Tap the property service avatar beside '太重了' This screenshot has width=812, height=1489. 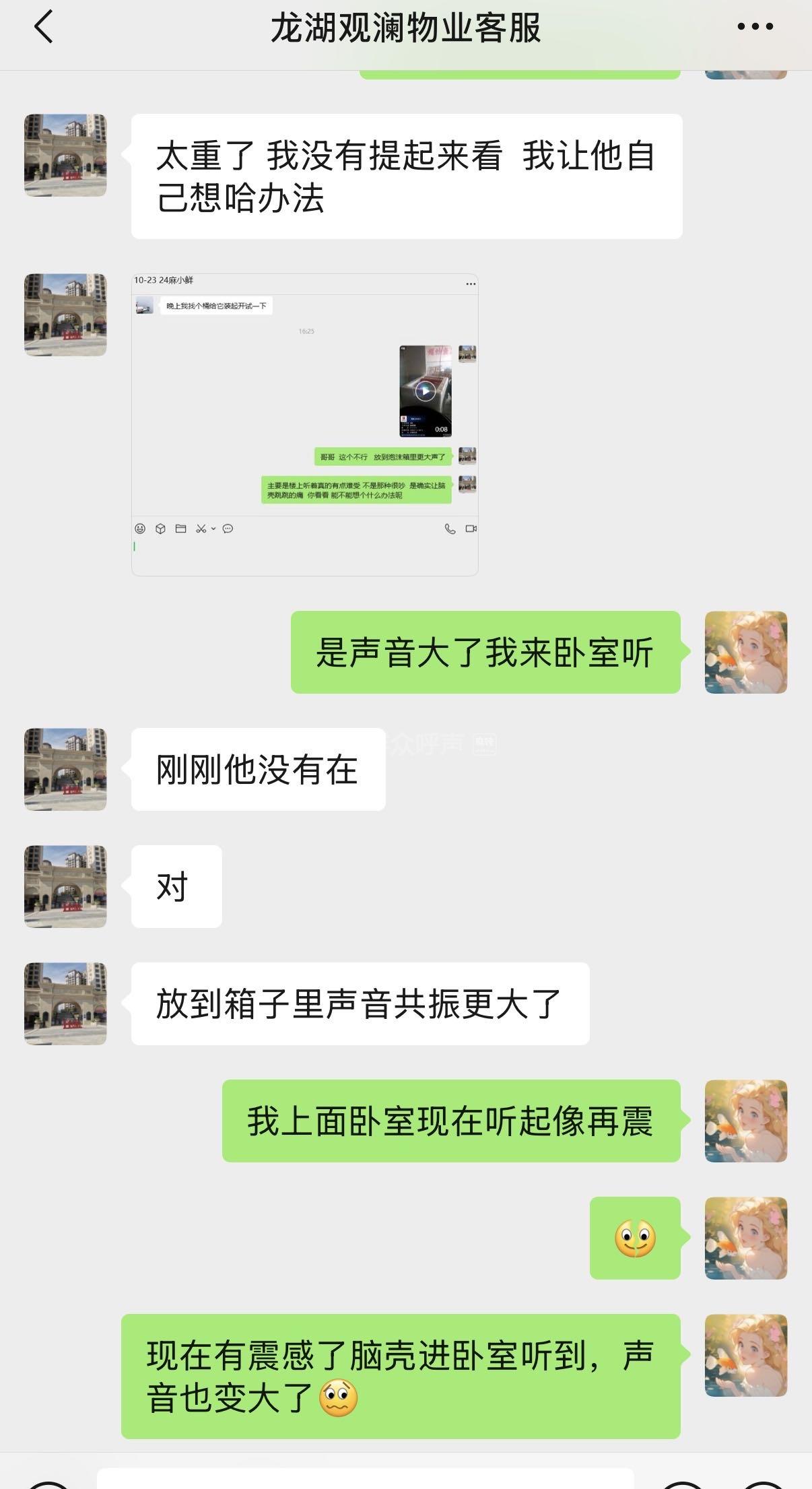point(65,156)
